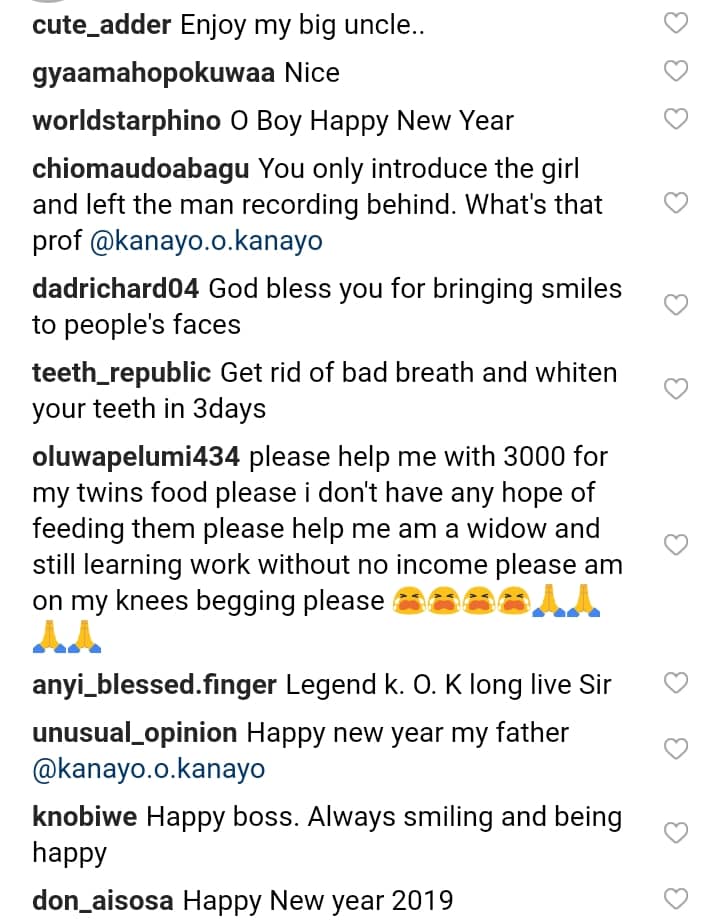This screenshot has height=920, width=720.
Task: Visit worldstarphino's profile
Action: click(x=126, y=121)
